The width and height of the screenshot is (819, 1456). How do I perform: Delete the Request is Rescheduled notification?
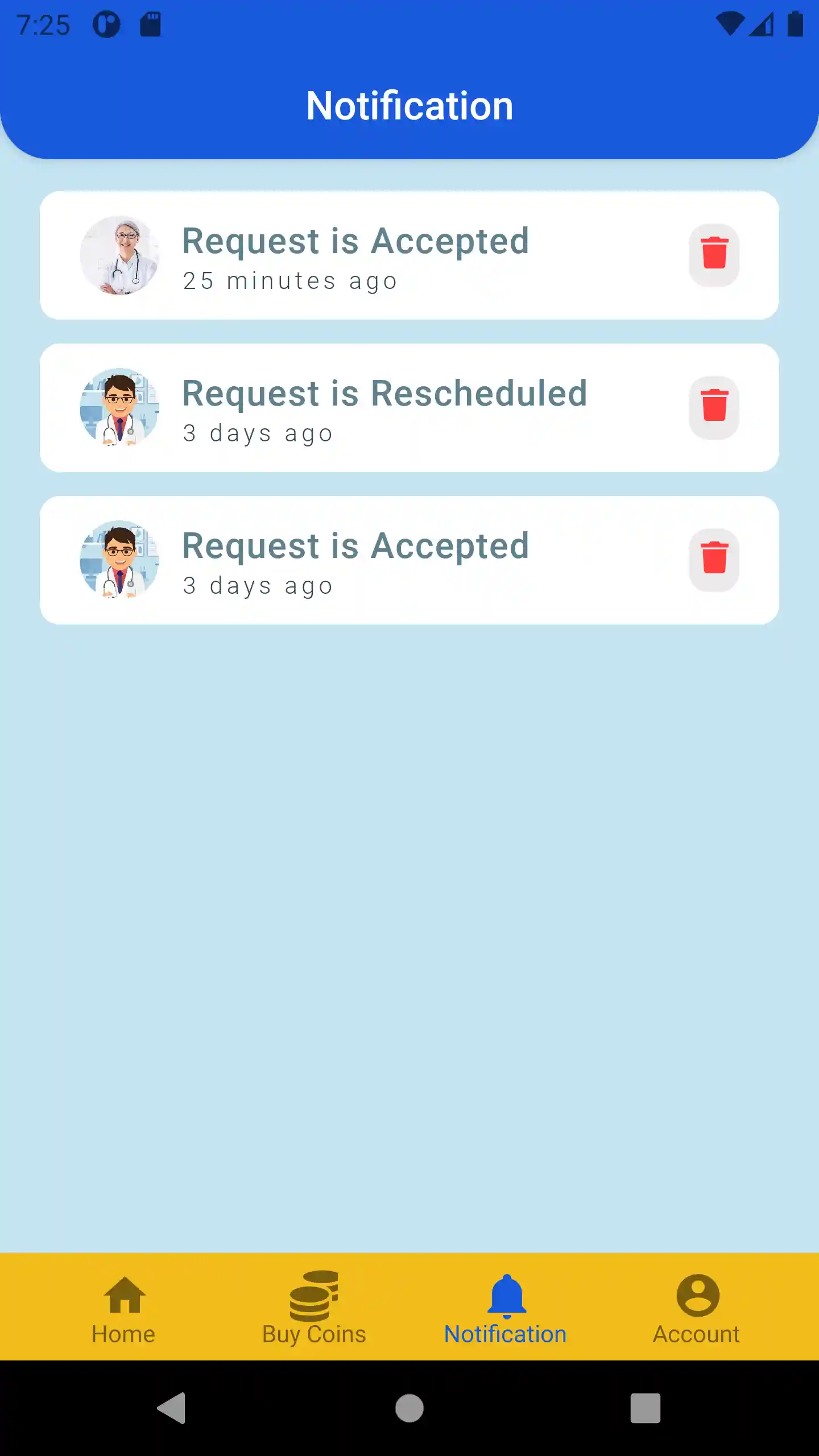[x=714, y=407]
